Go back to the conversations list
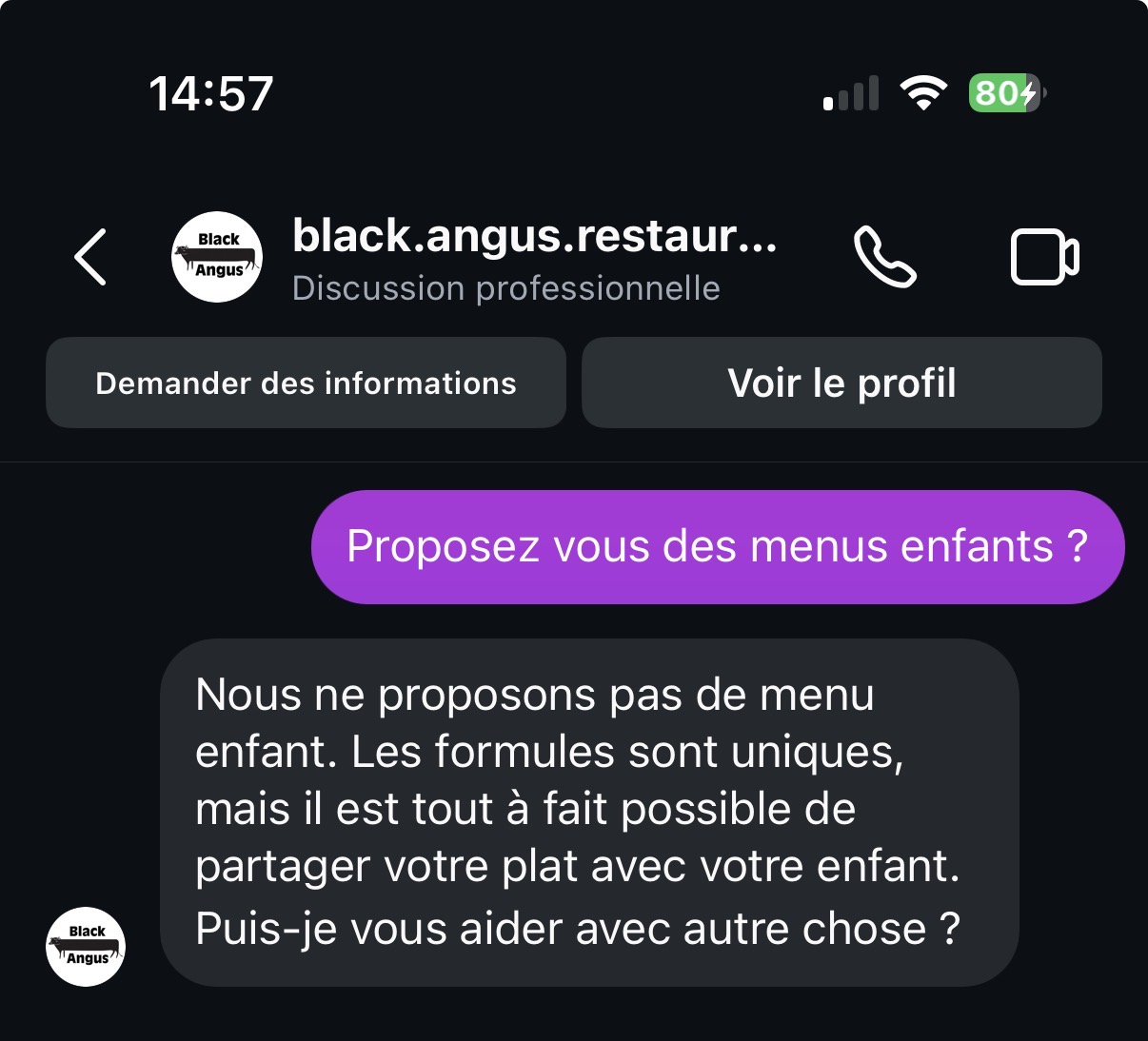 click(90, 257)
